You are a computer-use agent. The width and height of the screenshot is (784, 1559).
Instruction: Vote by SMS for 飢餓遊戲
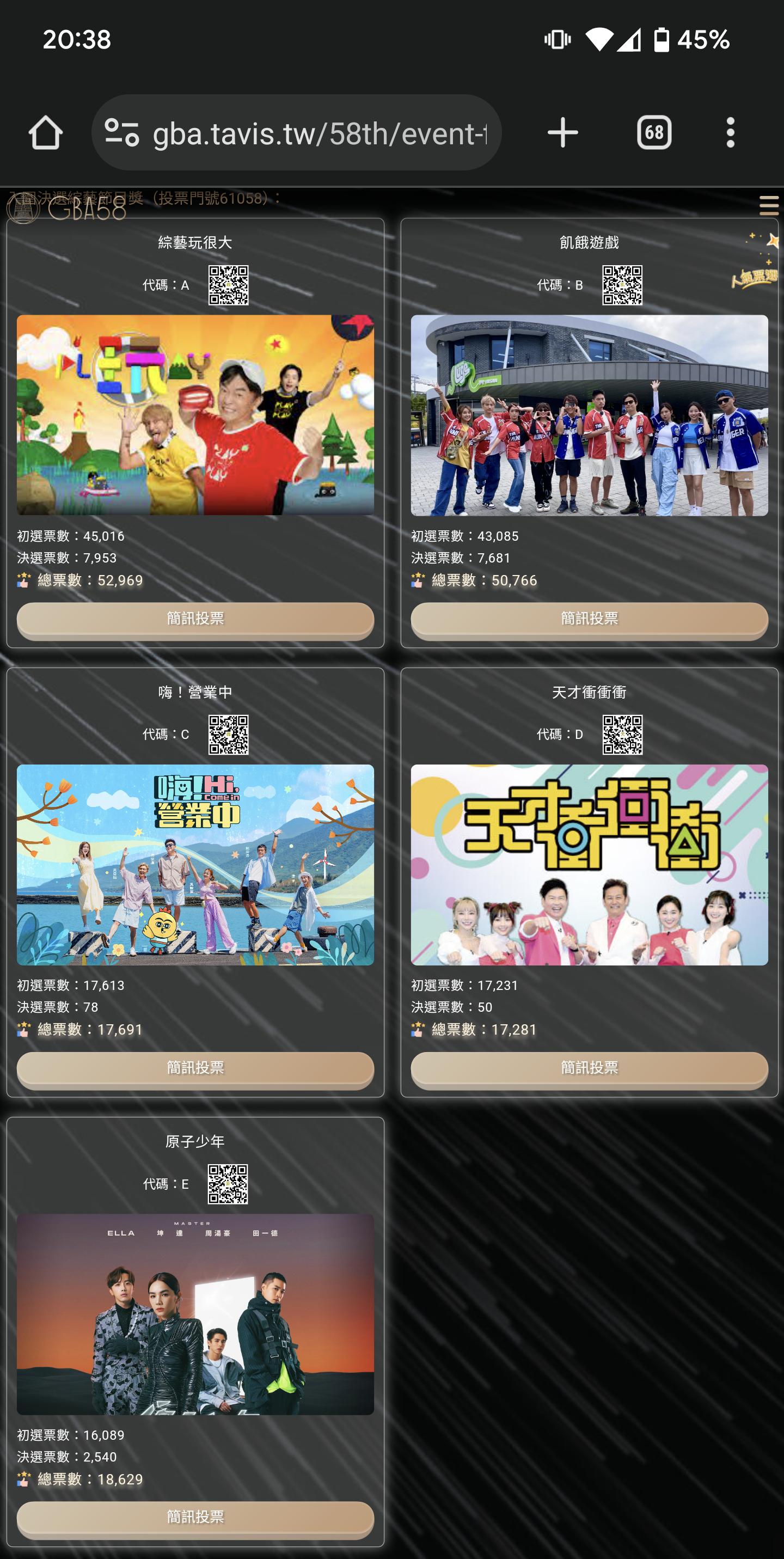(x=589, y=619)
